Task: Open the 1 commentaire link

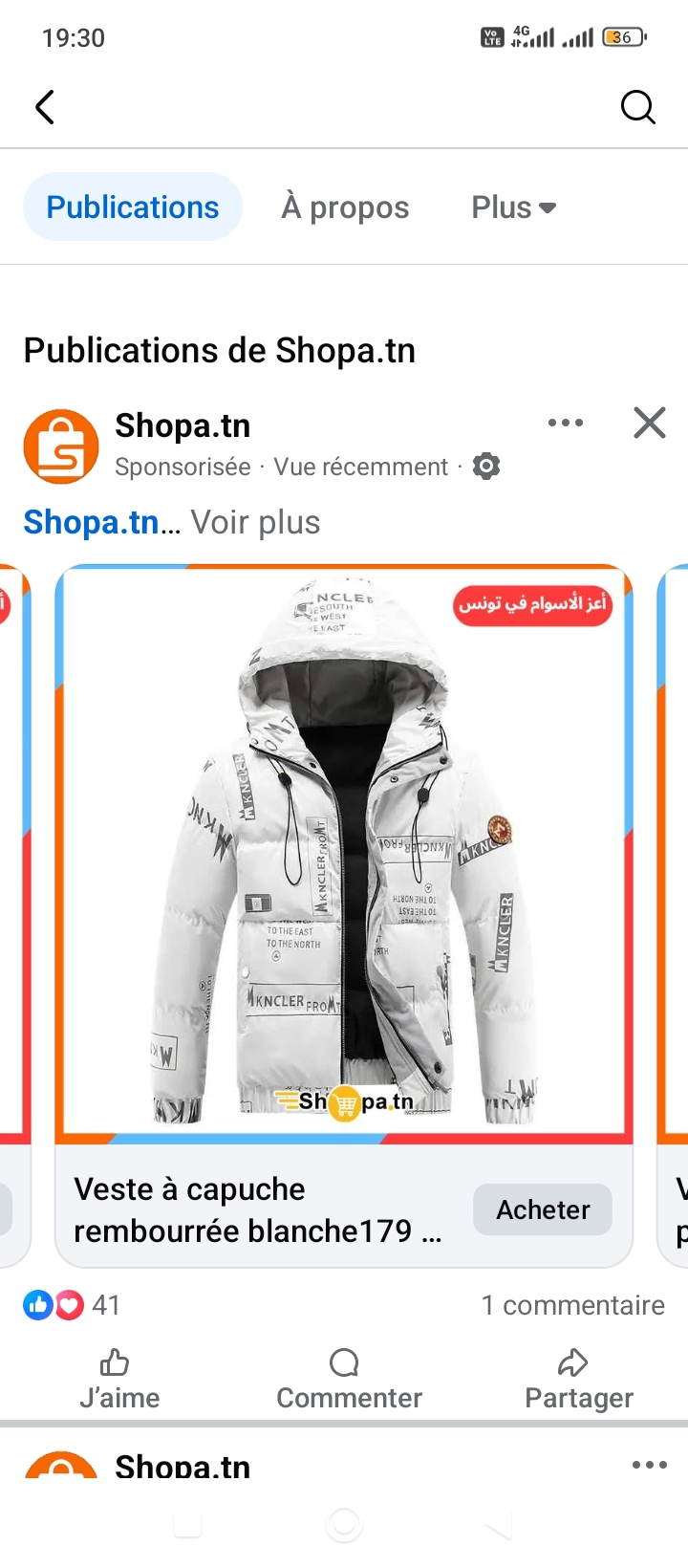Action: (x=572, y=1305)
